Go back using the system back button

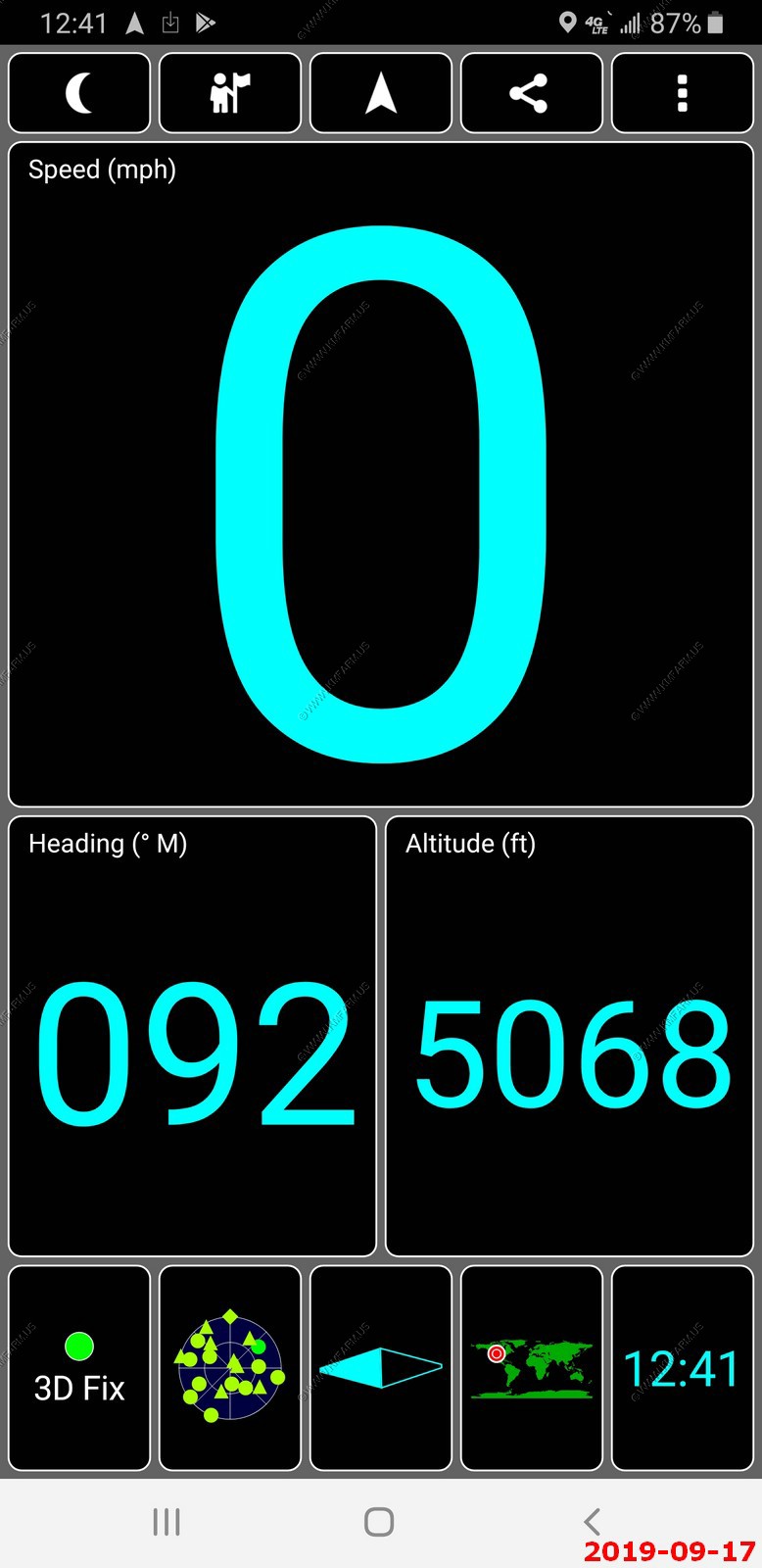tap(592, 1521)
